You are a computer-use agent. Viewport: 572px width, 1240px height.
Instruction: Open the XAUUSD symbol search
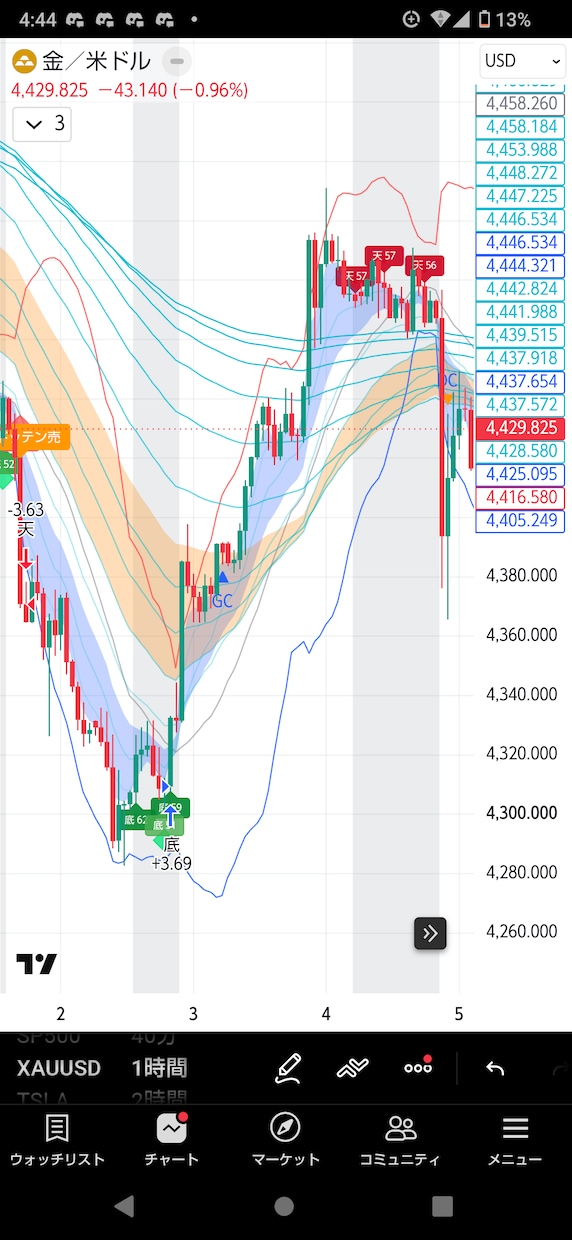click(x=59, y=1068)
